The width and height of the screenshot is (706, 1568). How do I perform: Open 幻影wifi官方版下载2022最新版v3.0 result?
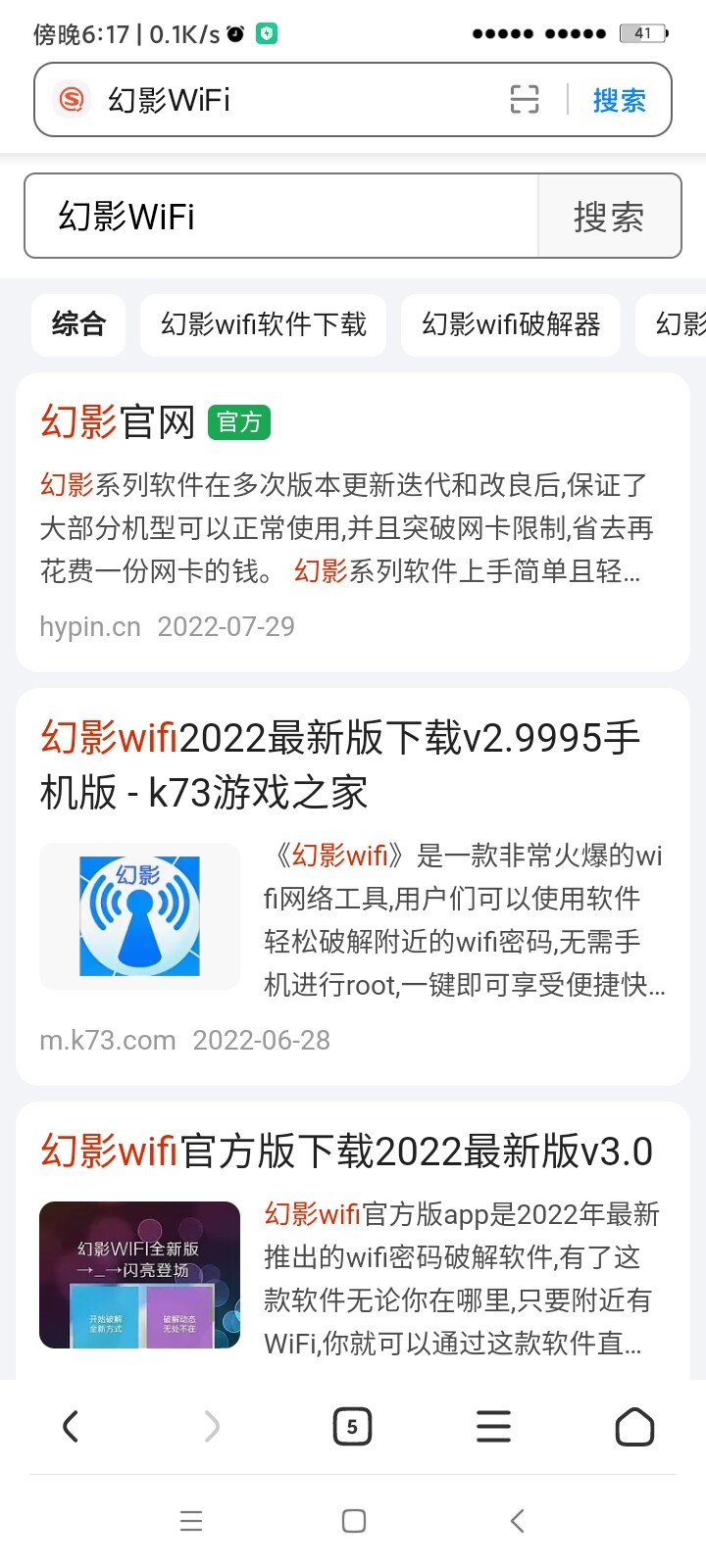(346, 1151)
